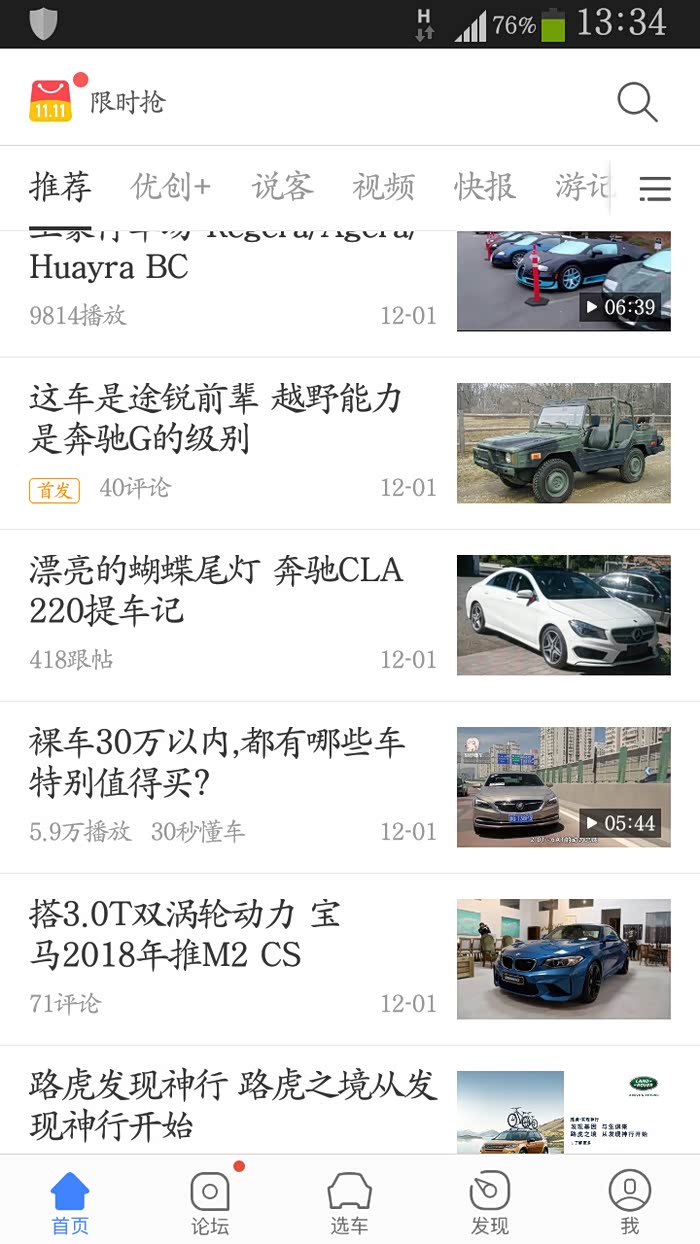This screenshot has width=700, height=1244.
Task: Expand the channel list menu icon
Action: pos(655,189)
